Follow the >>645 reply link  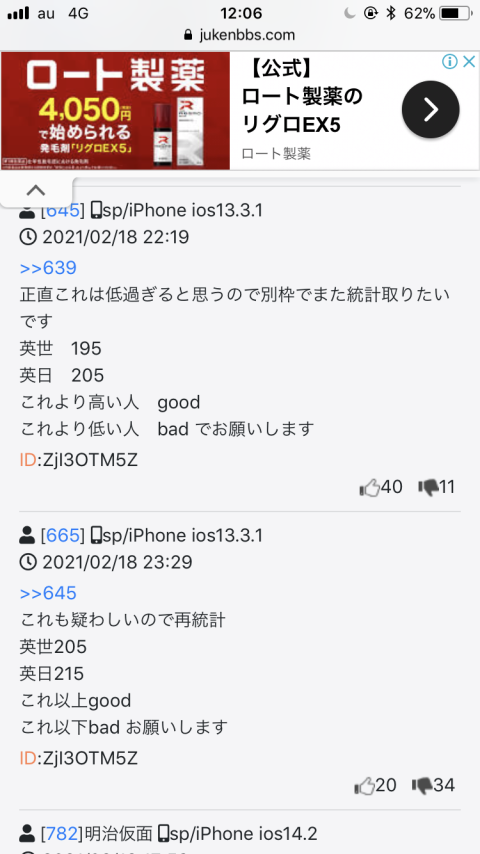point(48,593)
